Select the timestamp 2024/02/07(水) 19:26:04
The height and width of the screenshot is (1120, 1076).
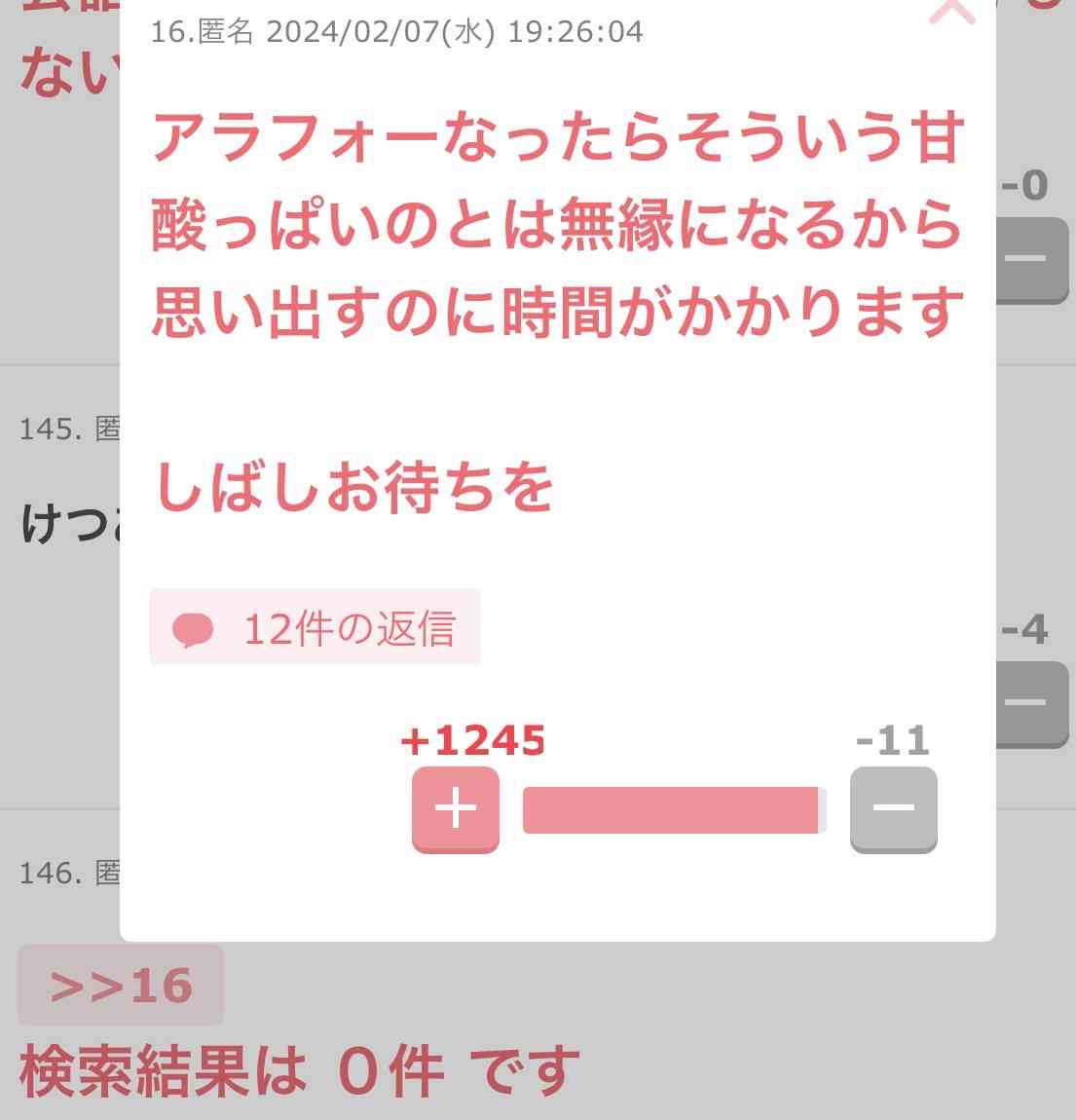point(450,32)
